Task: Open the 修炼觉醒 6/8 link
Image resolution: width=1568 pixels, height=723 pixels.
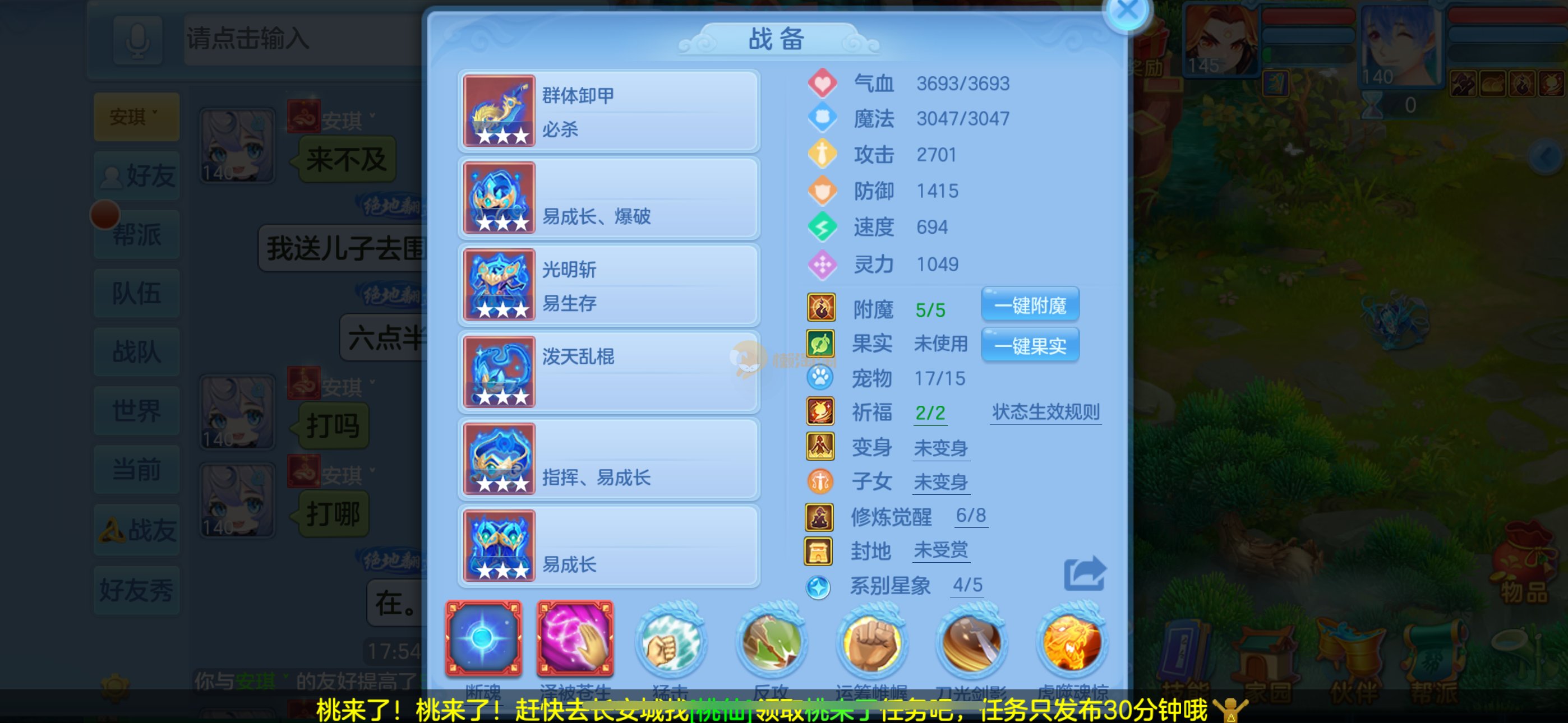Action: click(970, 516)
